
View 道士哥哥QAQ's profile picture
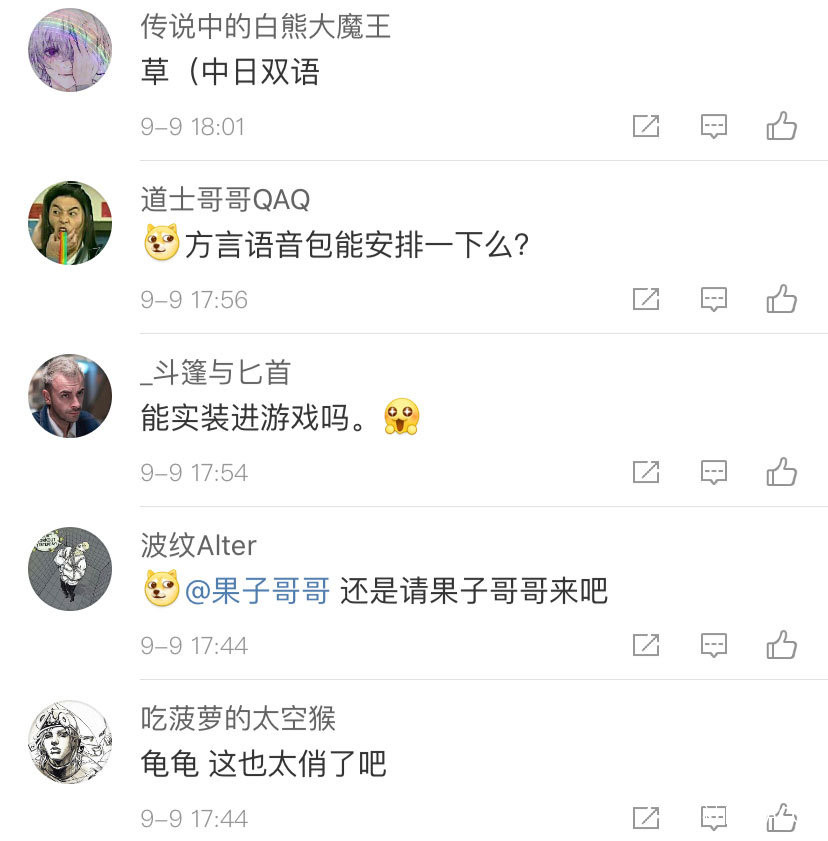pyautogui.click(x=70, y=223)
